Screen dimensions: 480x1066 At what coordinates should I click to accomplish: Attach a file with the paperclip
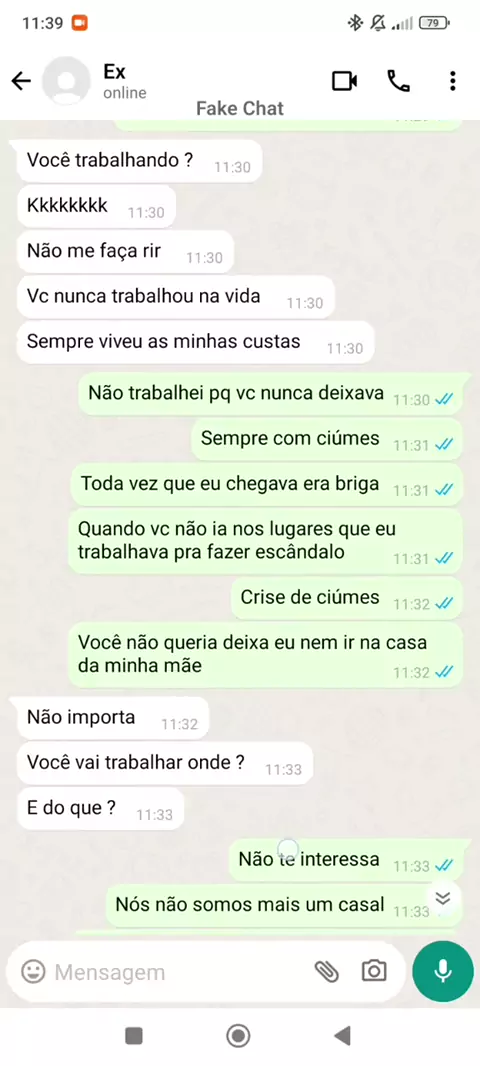click(x=327, y=972)
